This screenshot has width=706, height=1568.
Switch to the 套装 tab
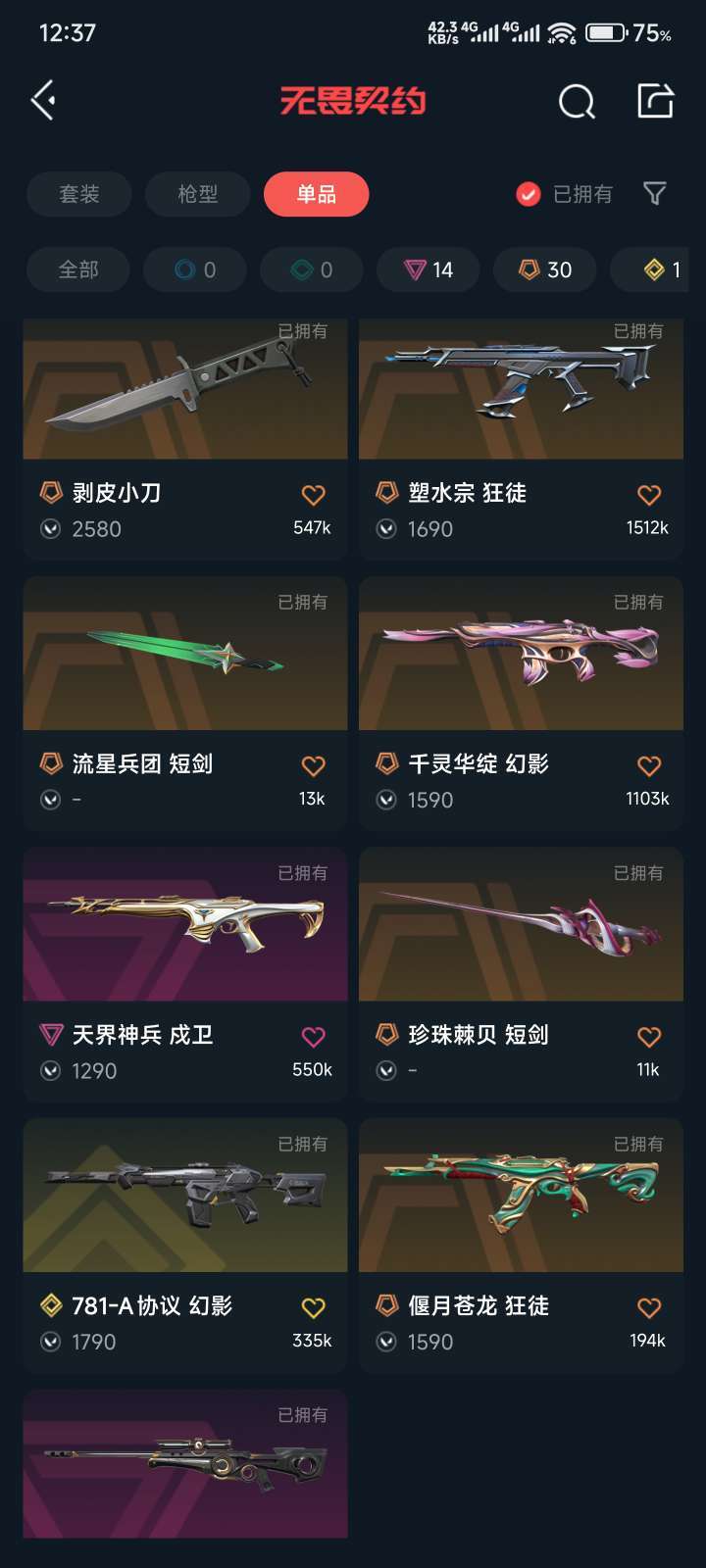point(79,194)
